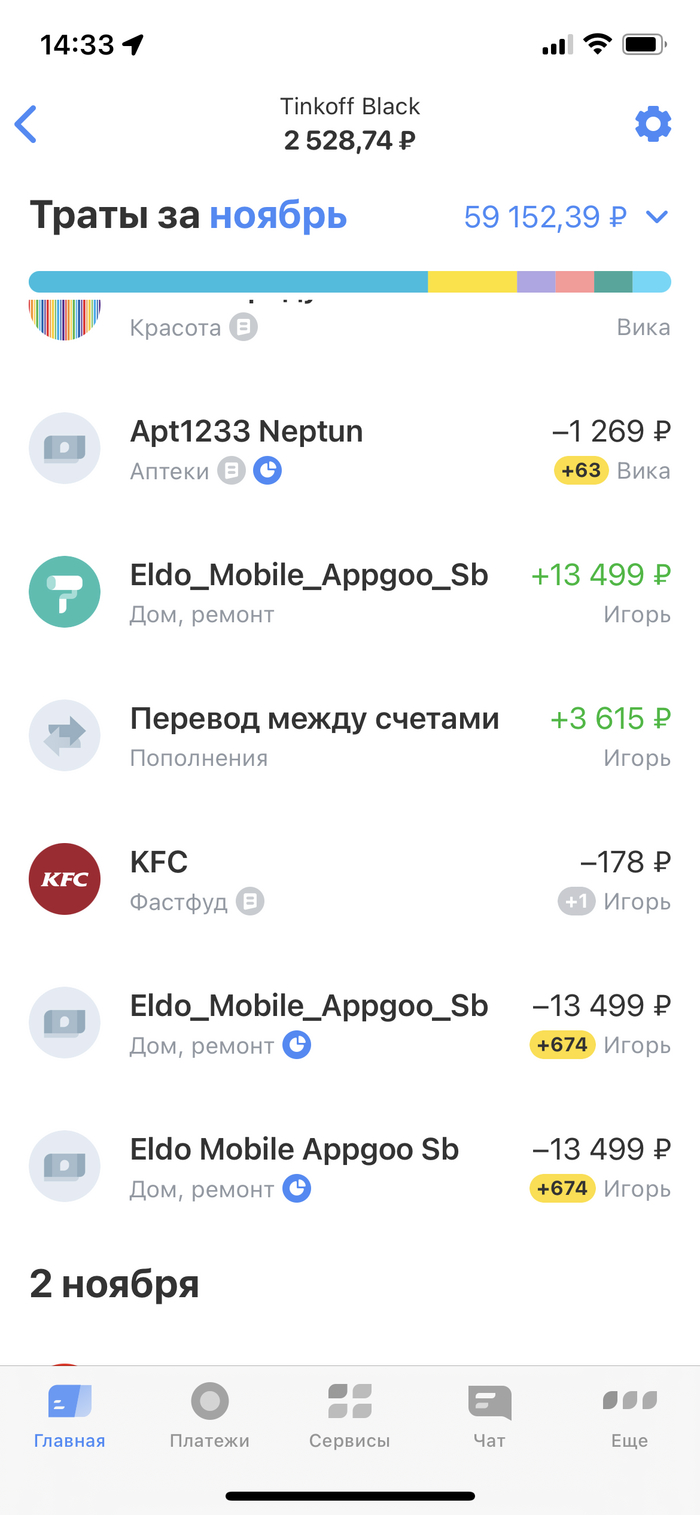Open the Еще tab
700x1515 pixels.
pos(629,1417)
